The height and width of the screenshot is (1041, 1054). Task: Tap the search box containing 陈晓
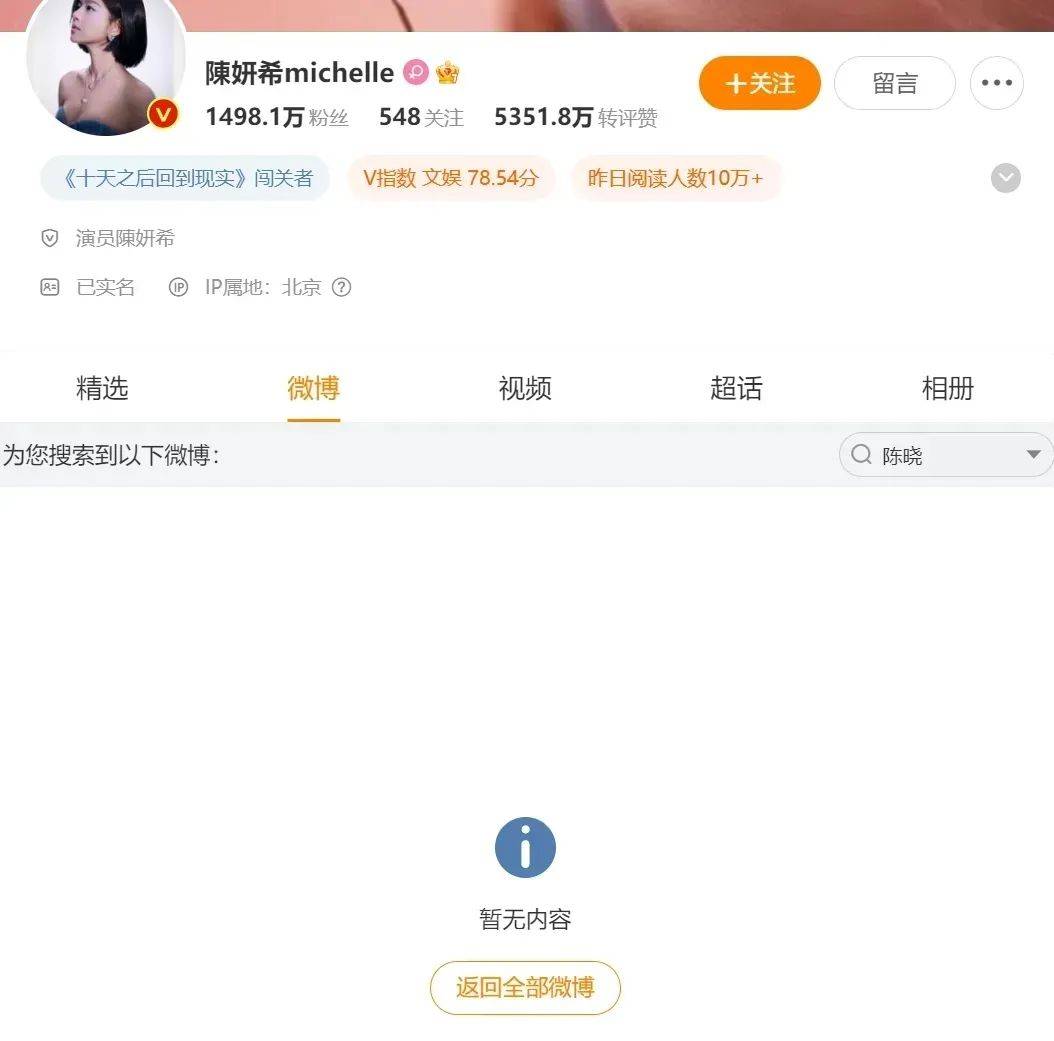click(x=930, y=455)
